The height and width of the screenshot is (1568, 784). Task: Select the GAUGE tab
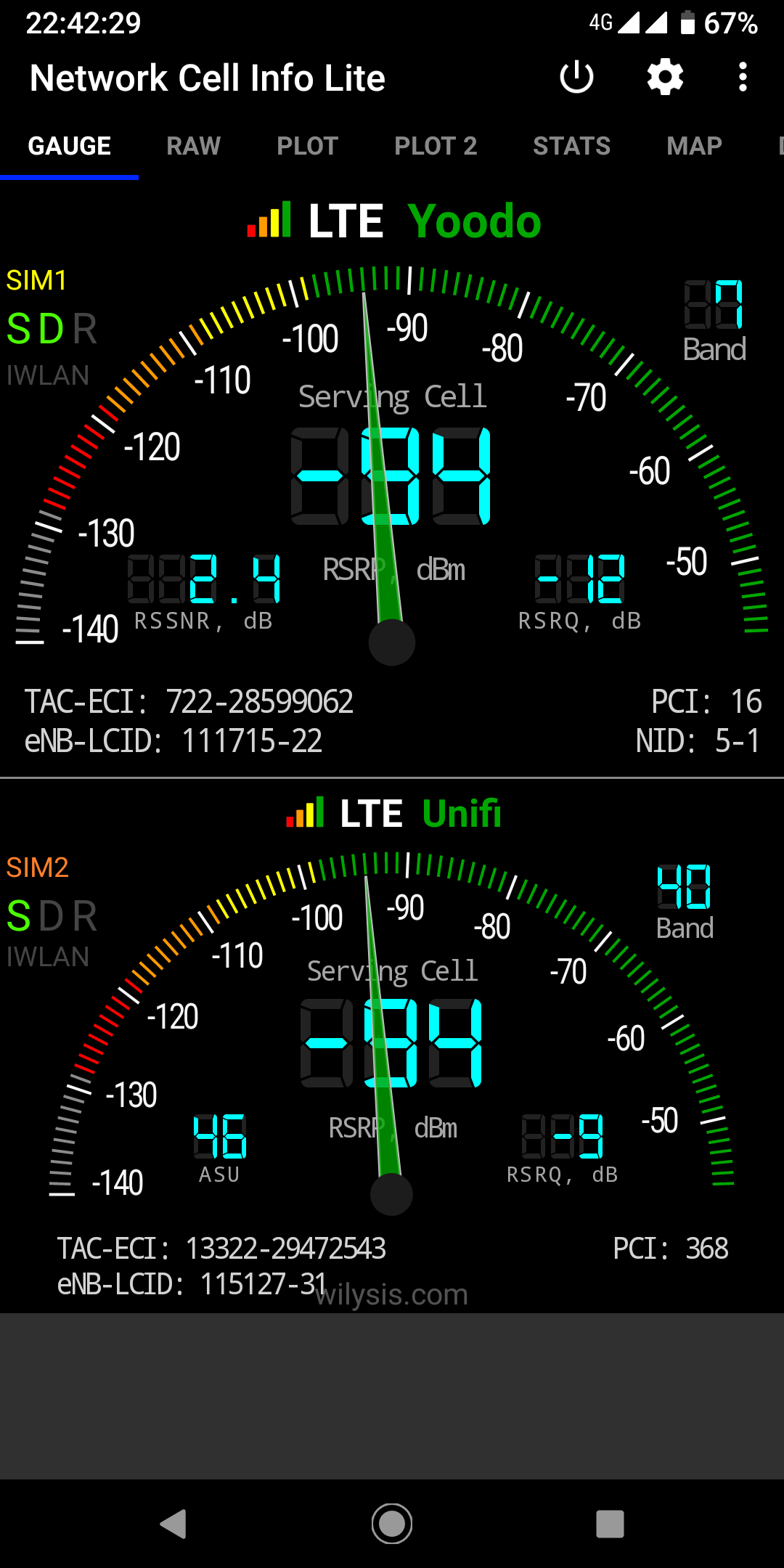pyautogui.click(x=70, y=146)
